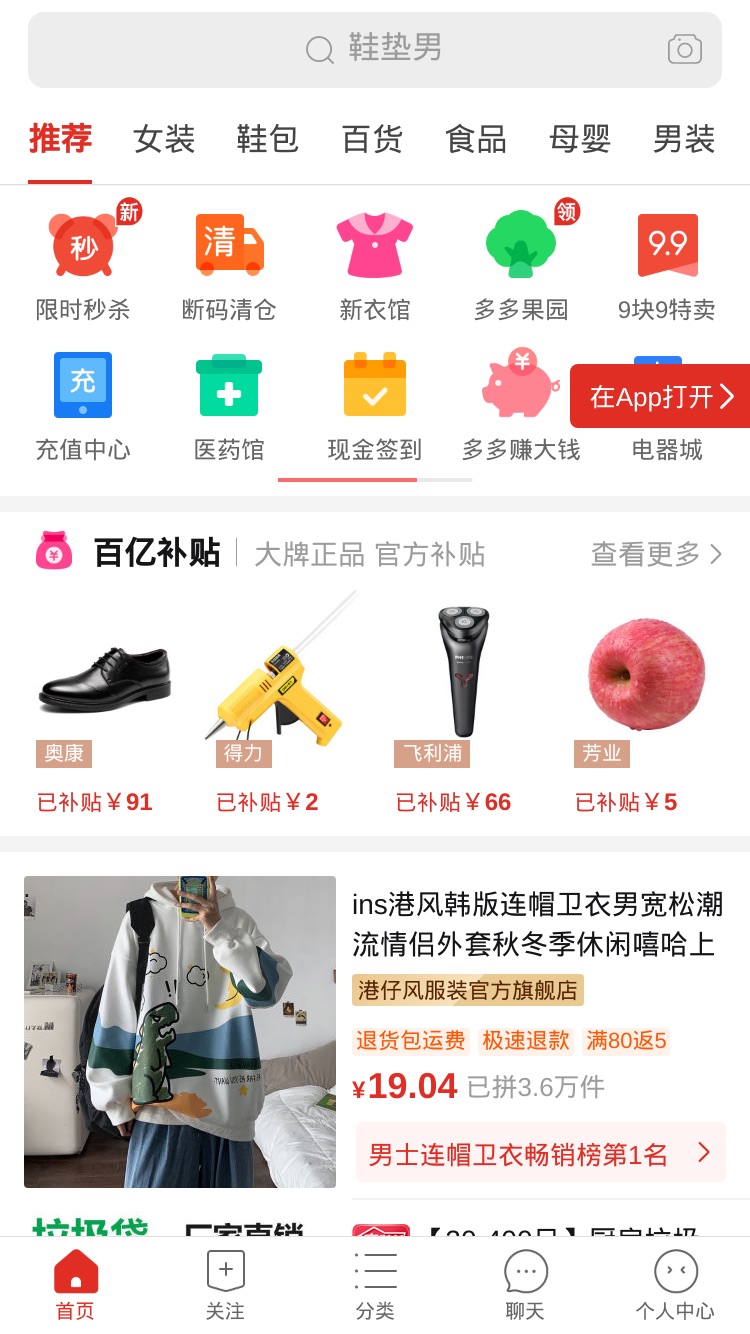Screen dimensions: 750x1334
Task: Open 个人中心 profile tab
Action: click(x=675, y=1285)
